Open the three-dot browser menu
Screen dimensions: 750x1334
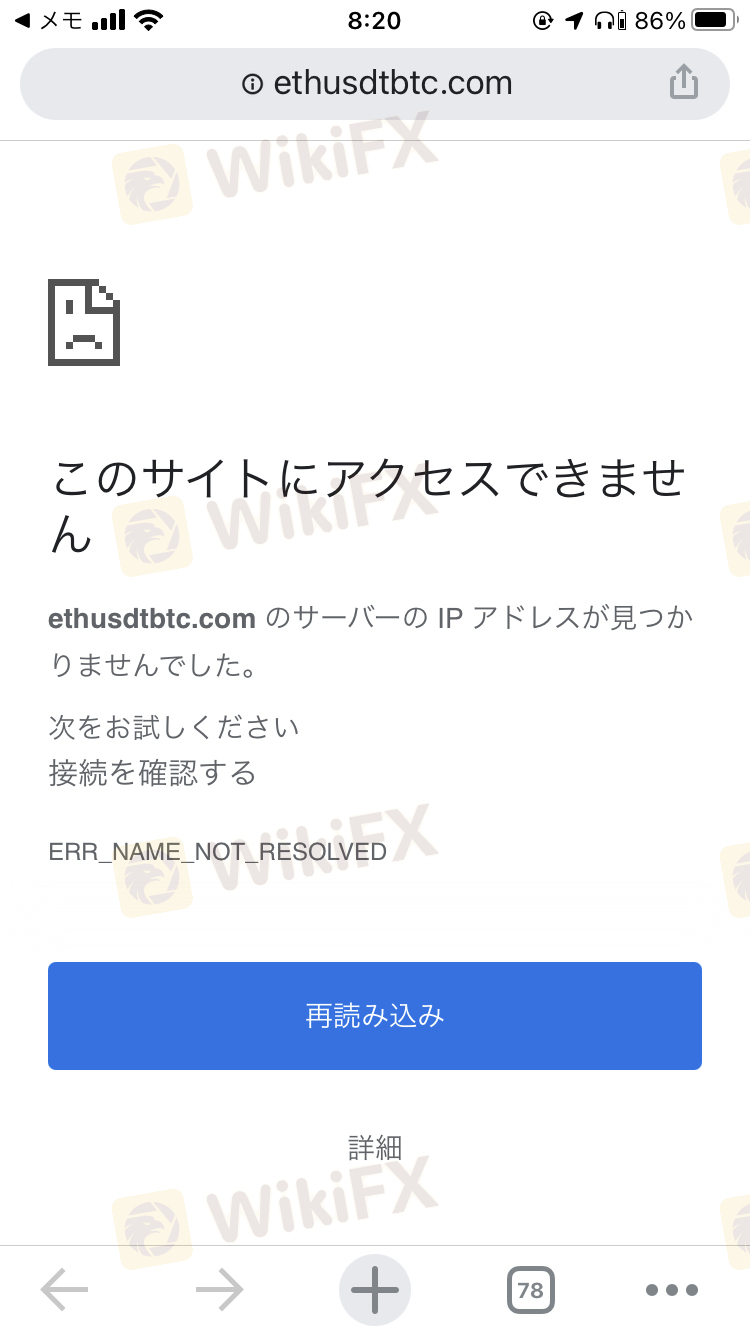[672, 1290]
